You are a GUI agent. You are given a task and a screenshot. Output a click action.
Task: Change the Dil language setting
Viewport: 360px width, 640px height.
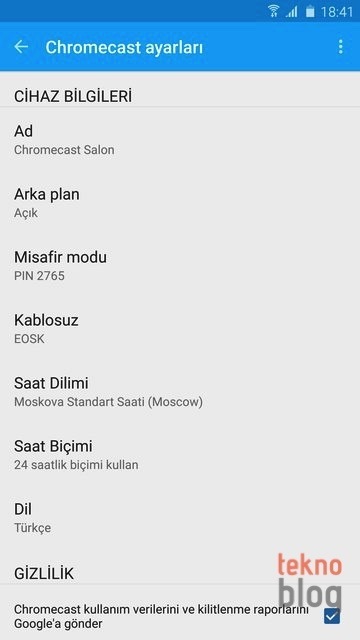point(180,517)
